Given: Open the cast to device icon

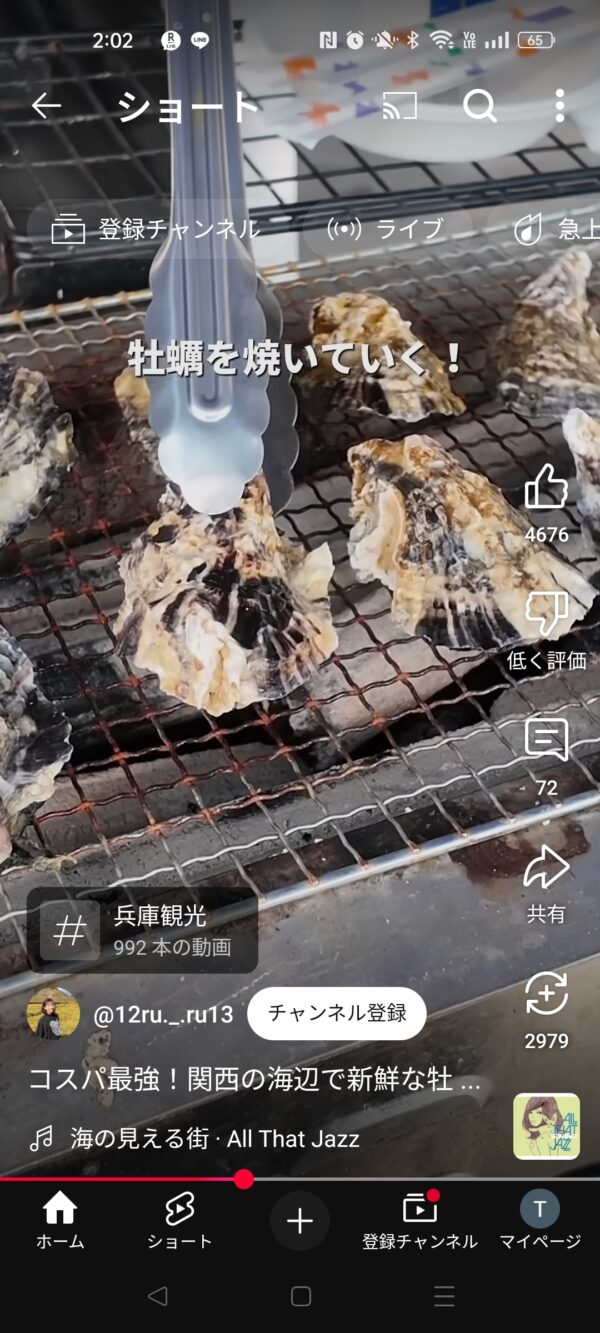Looking at the screenshot, I should [399, 106].
